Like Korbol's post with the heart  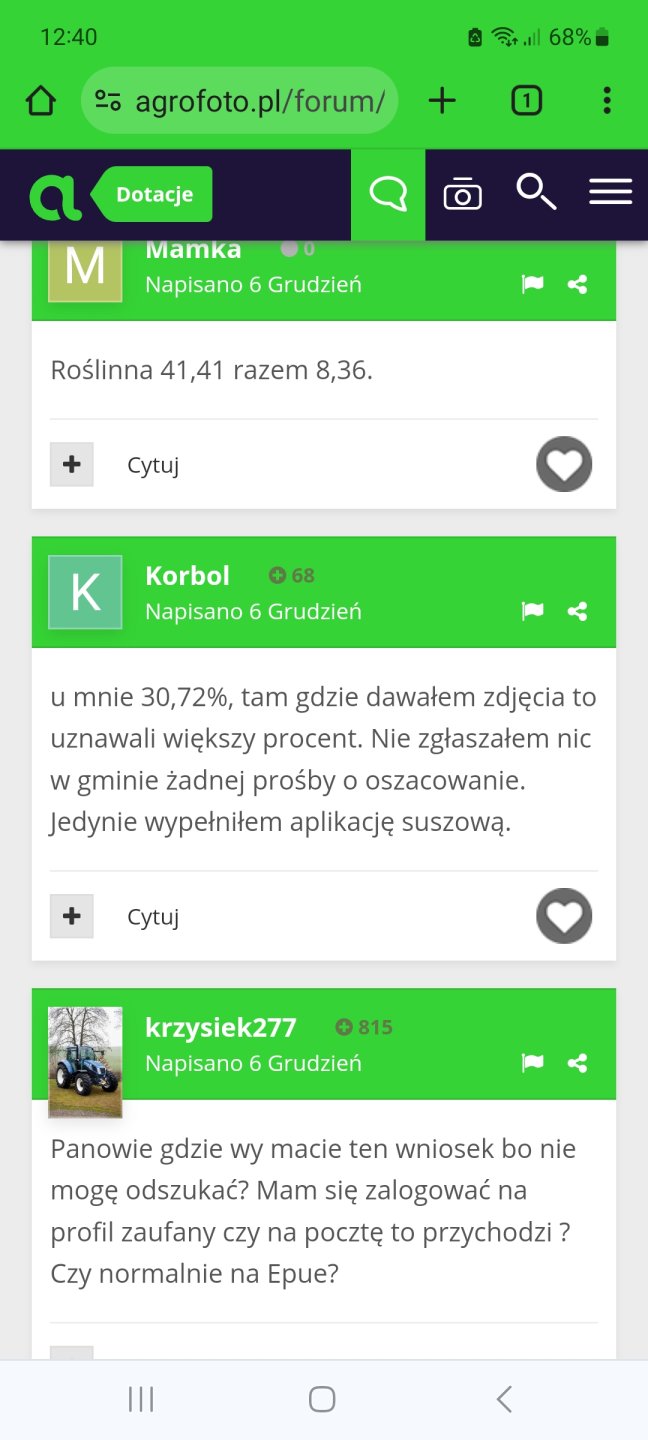point(564,916)
